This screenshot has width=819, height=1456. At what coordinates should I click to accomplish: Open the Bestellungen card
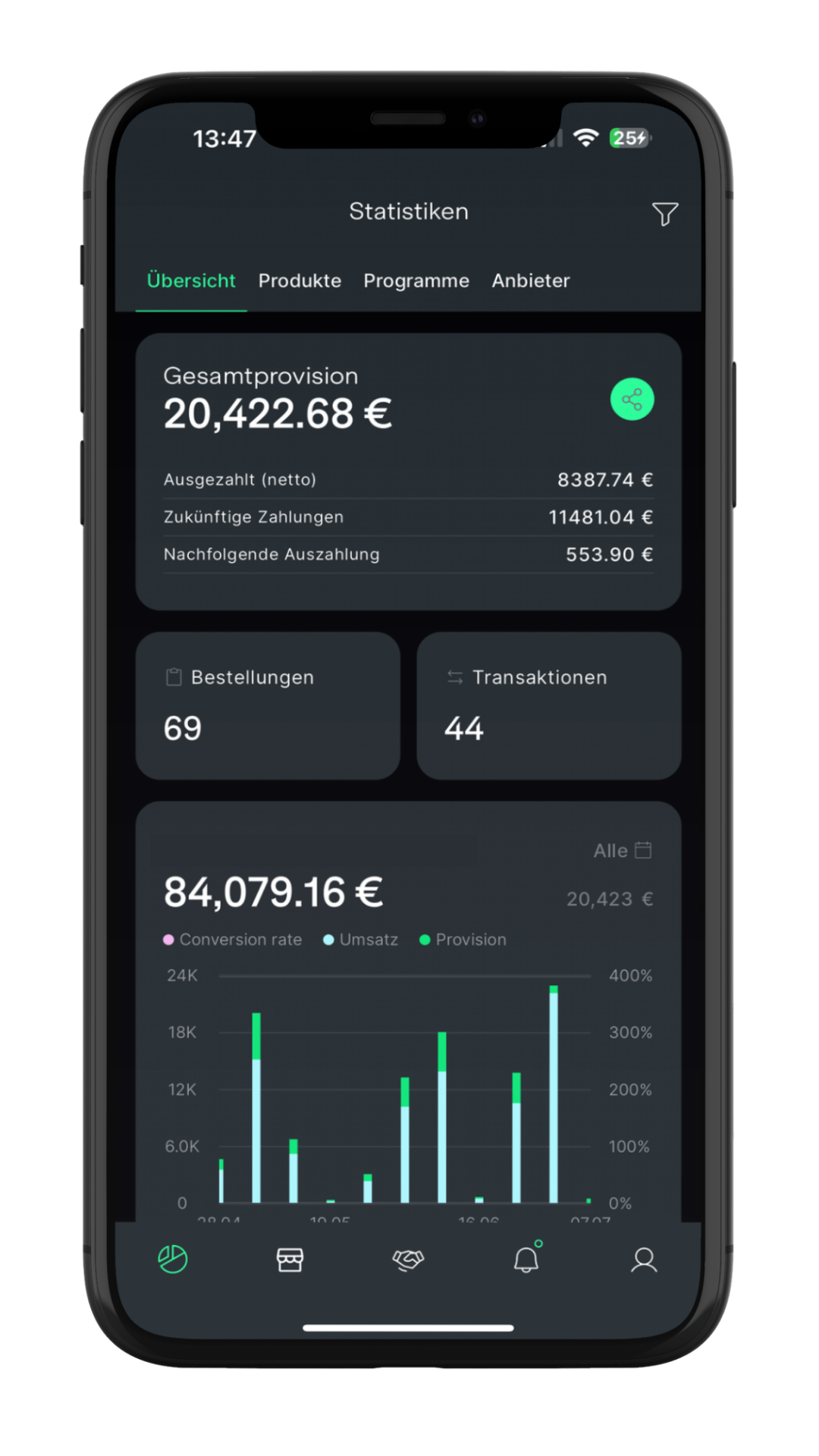pyautogui.click(x=268, y=705)
